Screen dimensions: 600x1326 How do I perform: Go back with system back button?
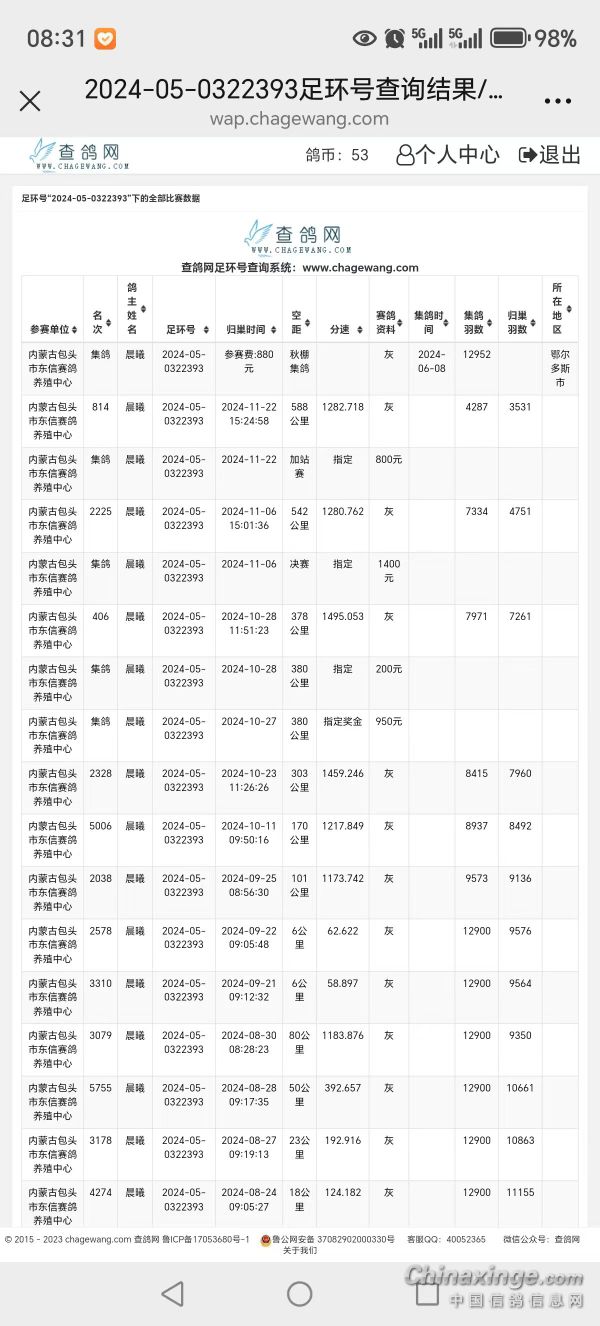coord(172,1293)
